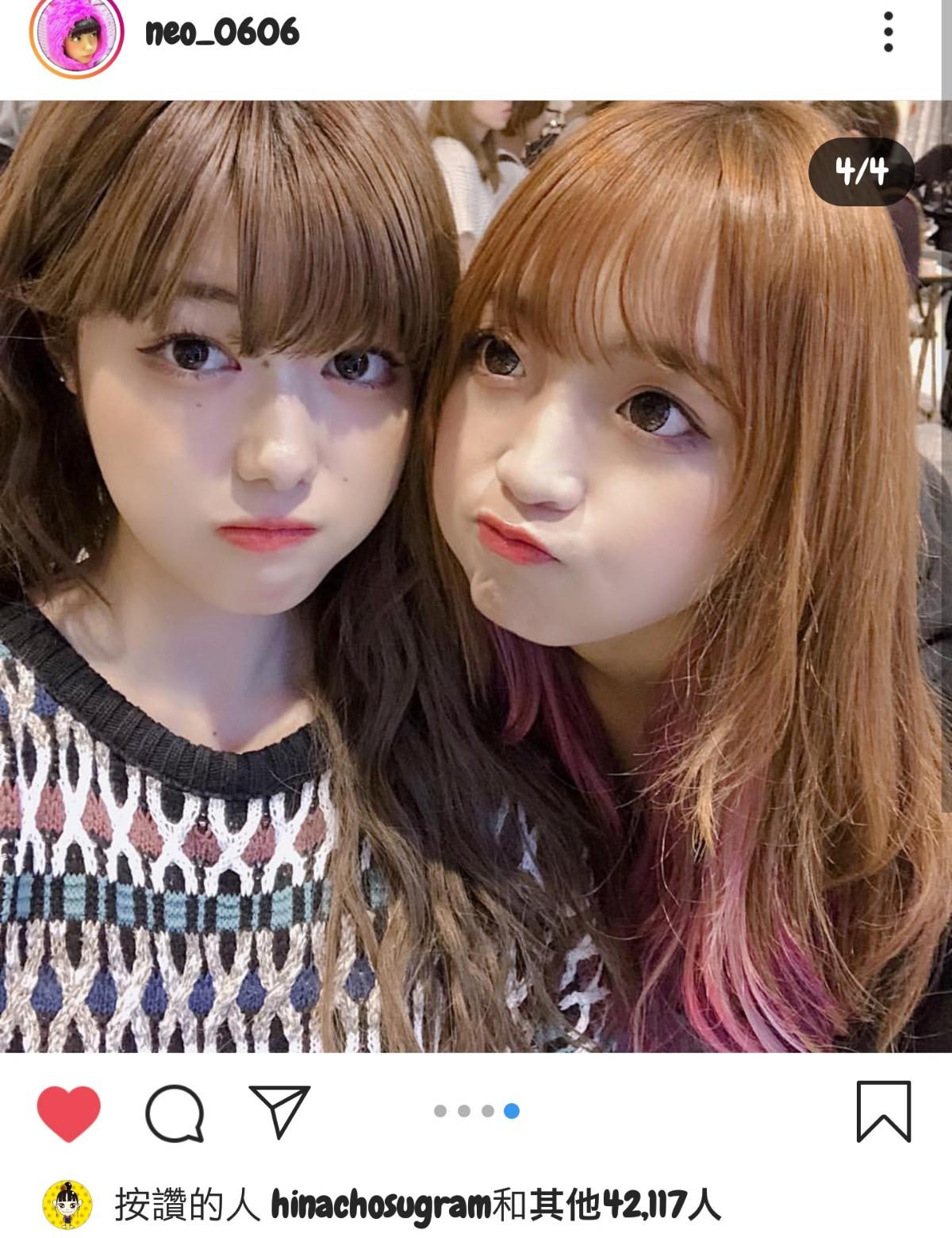Open the neo_0606 username profile
This screenshot has height=1238, width=952.
click(222, 33)
